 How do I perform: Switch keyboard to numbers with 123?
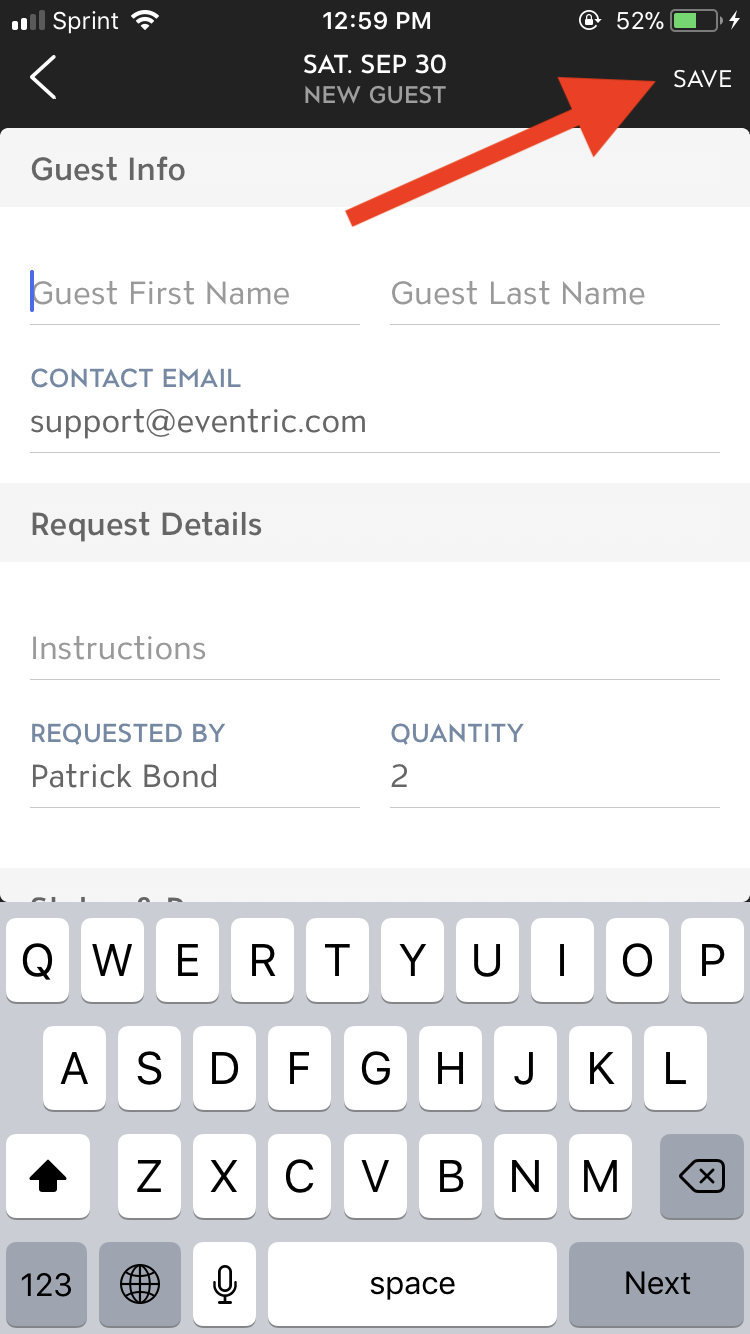coord(47,1284)
